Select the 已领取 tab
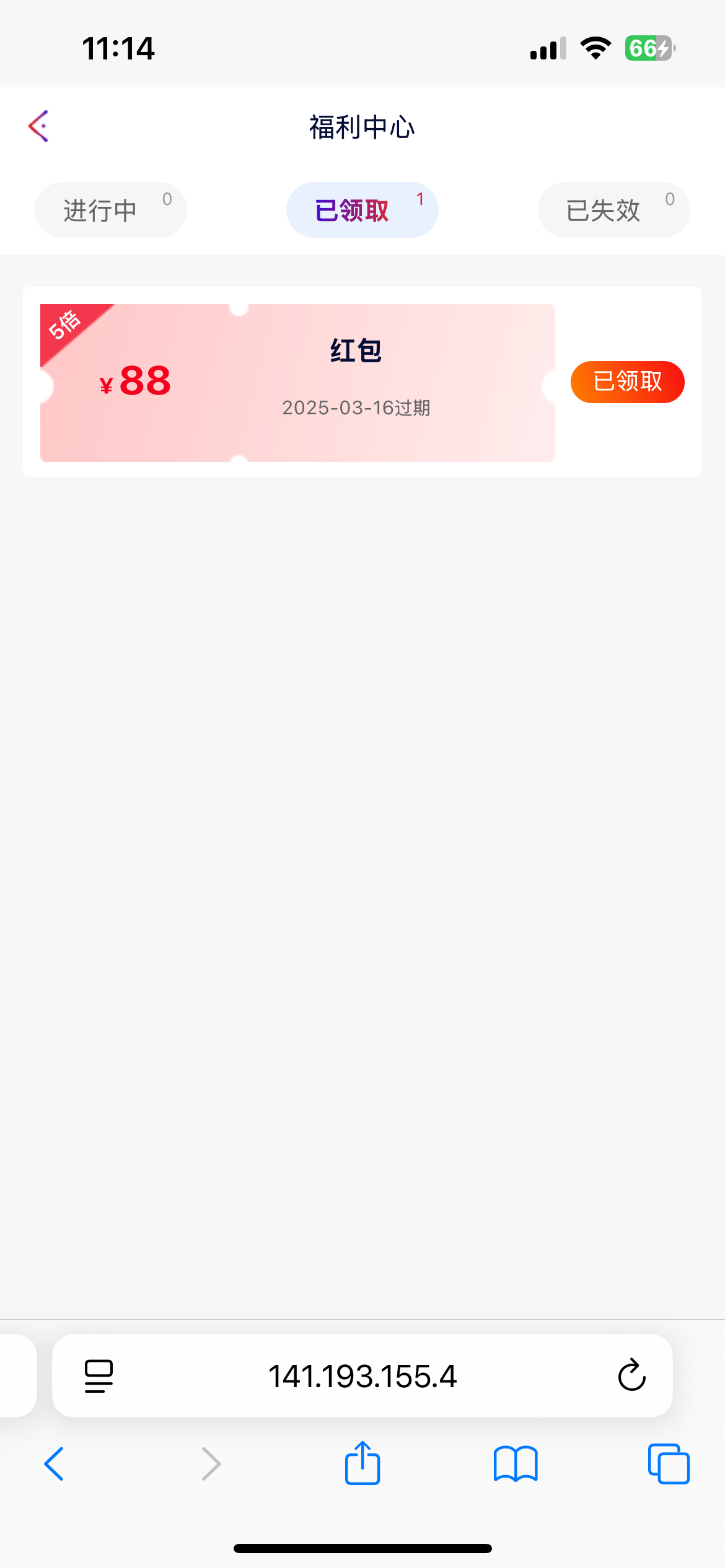The width and height of the screenshot is (725, 1568). 362,210
